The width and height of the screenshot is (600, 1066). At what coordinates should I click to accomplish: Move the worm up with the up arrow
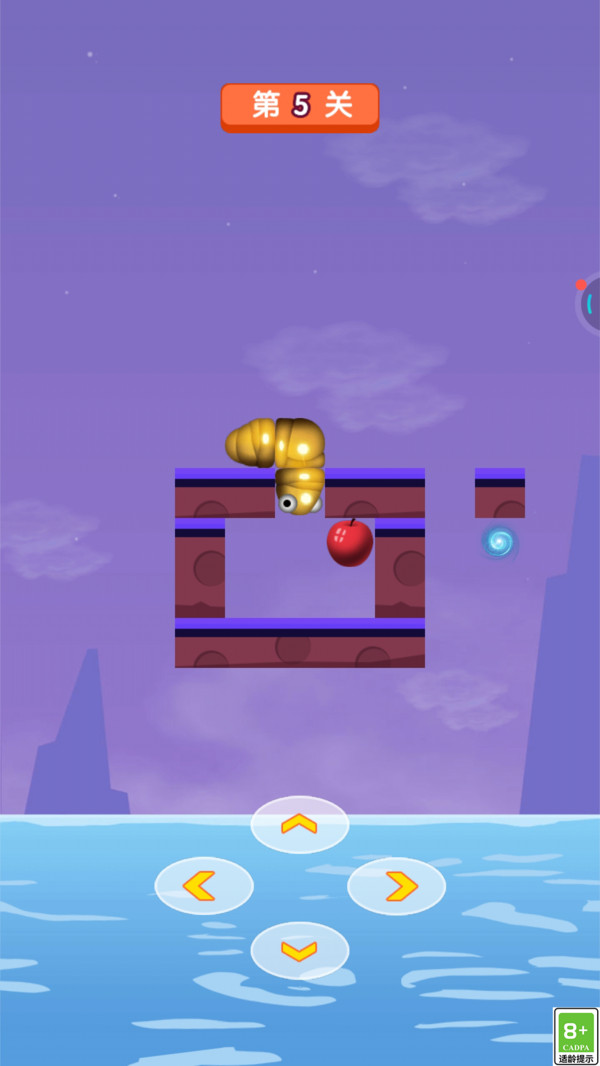tap(300, 825)
